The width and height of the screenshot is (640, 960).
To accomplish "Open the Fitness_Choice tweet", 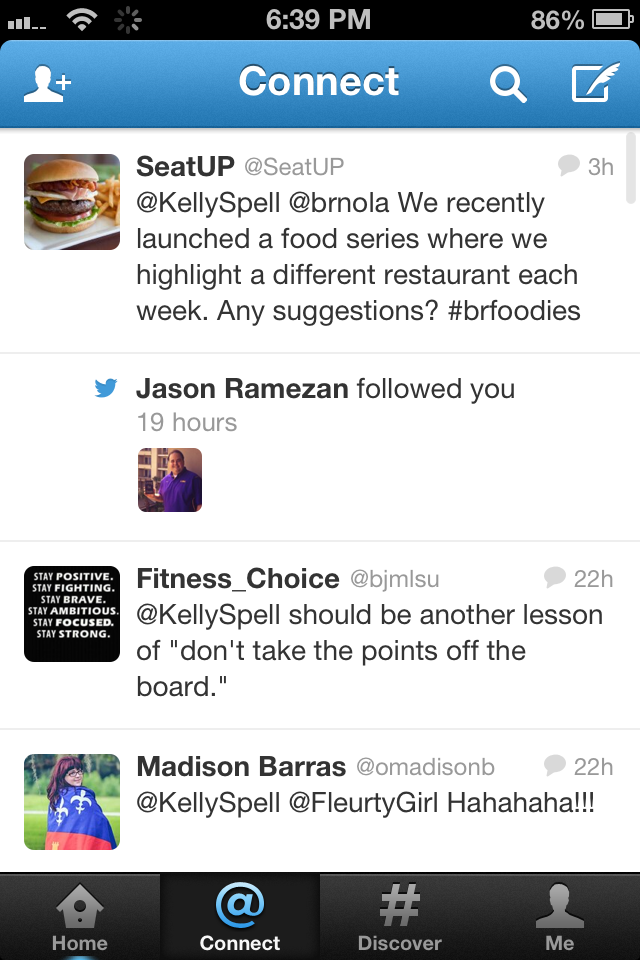I will coord(370,650).
